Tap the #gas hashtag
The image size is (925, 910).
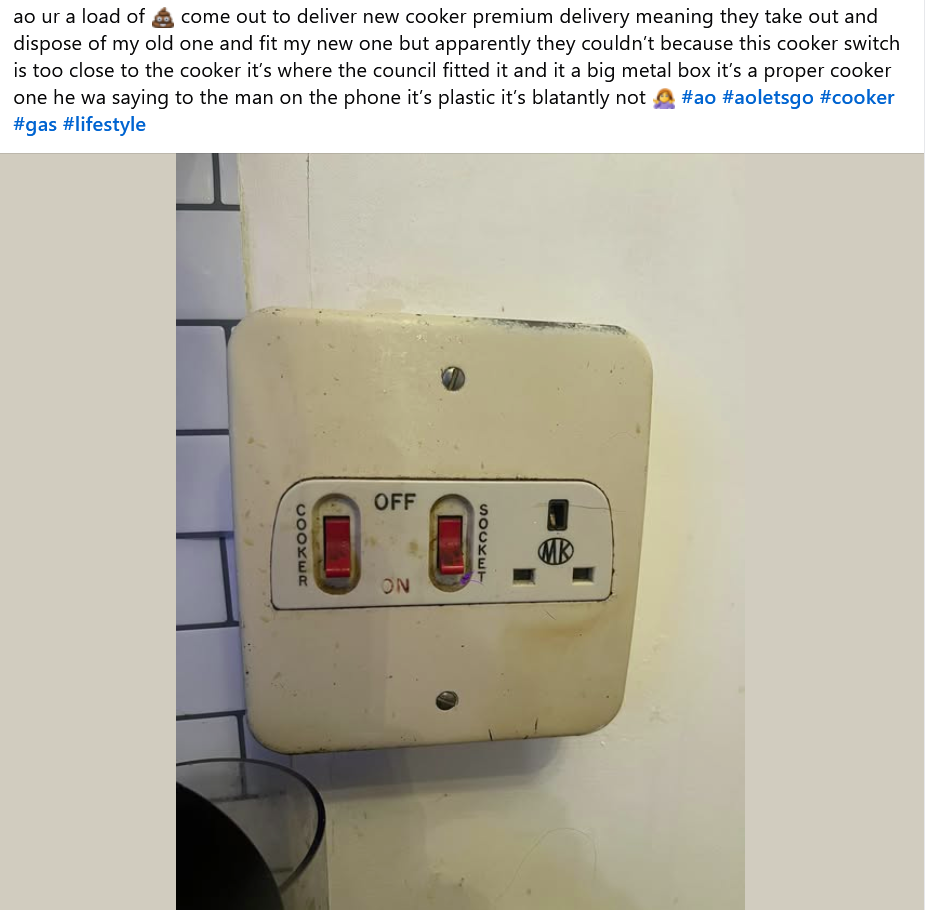35,125
